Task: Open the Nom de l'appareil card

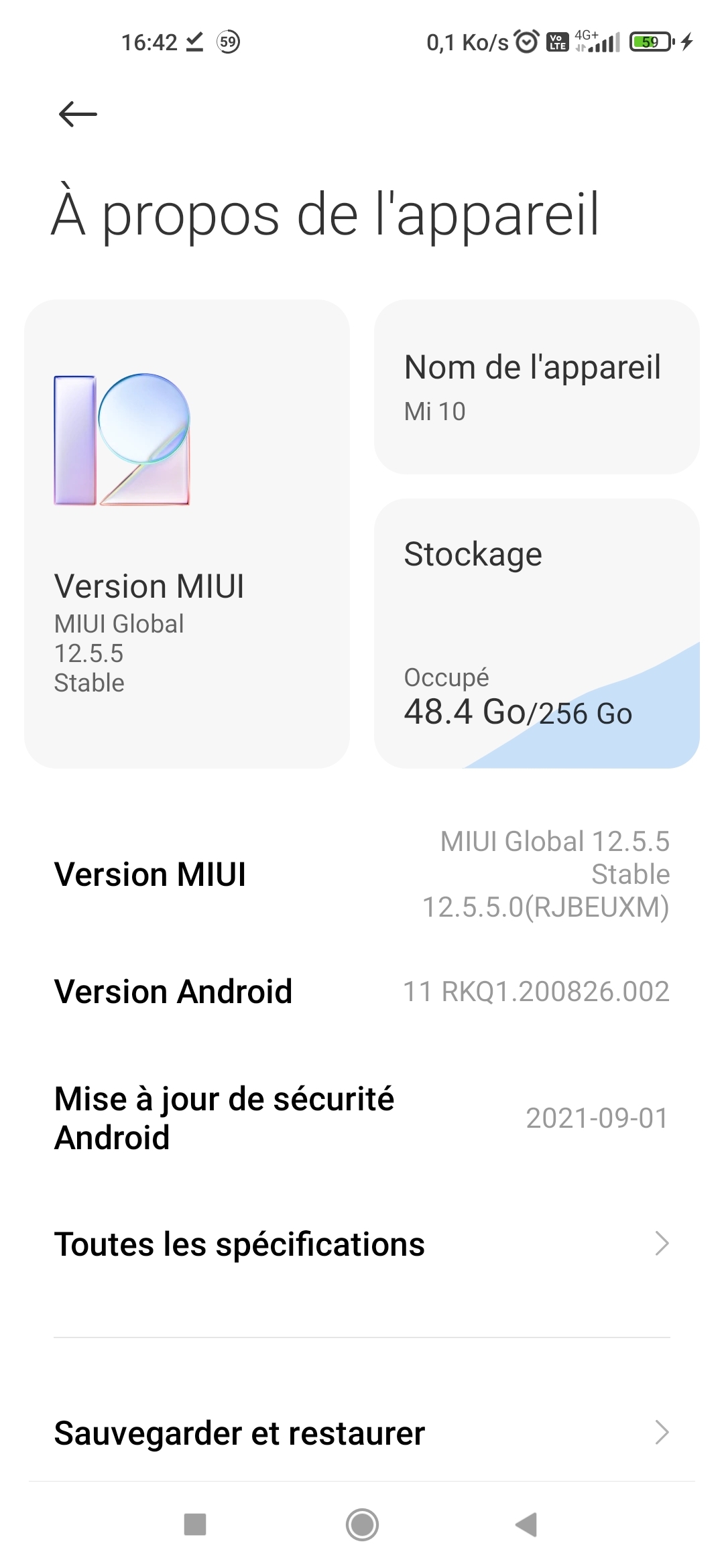Action: click(536, 387)
